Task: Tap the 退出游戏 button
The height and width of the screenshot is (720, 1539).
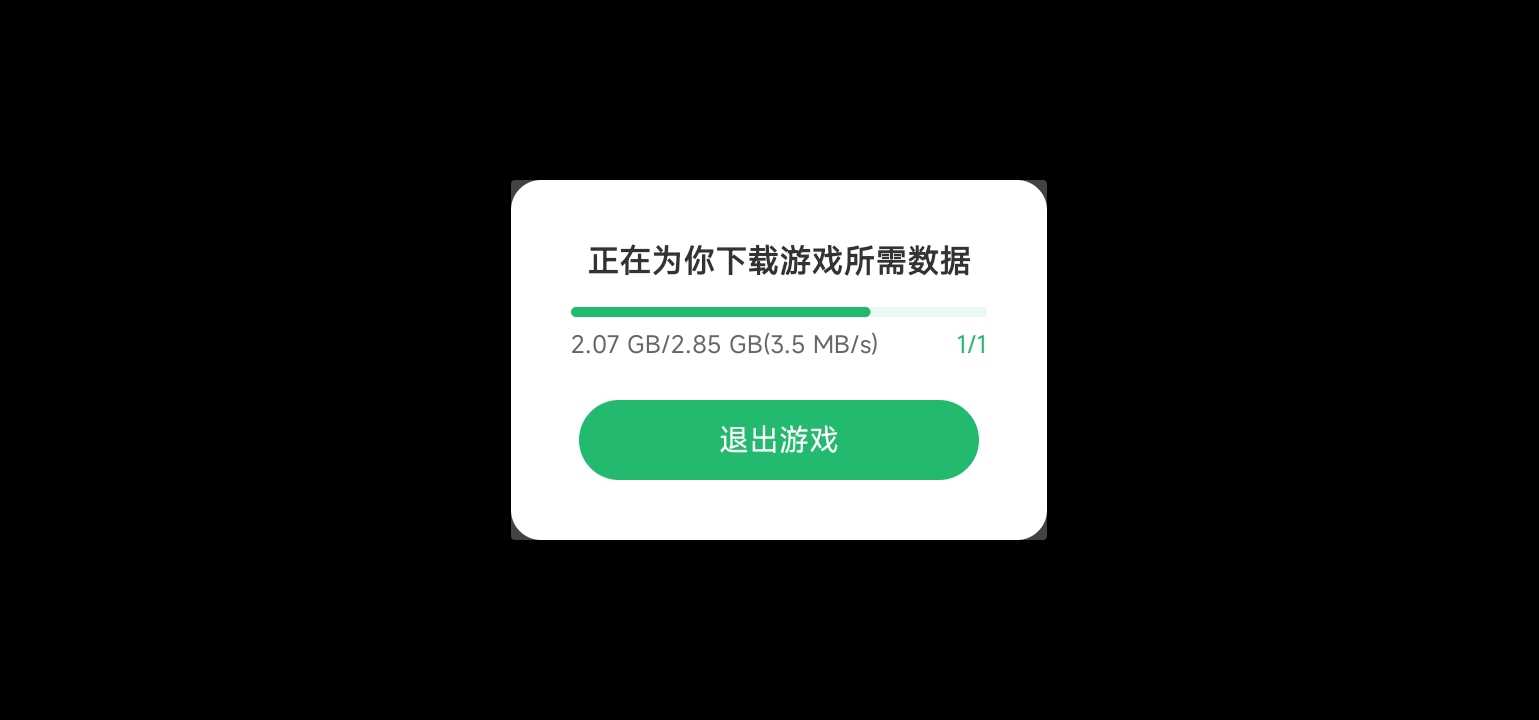Action: coord(778,440)
